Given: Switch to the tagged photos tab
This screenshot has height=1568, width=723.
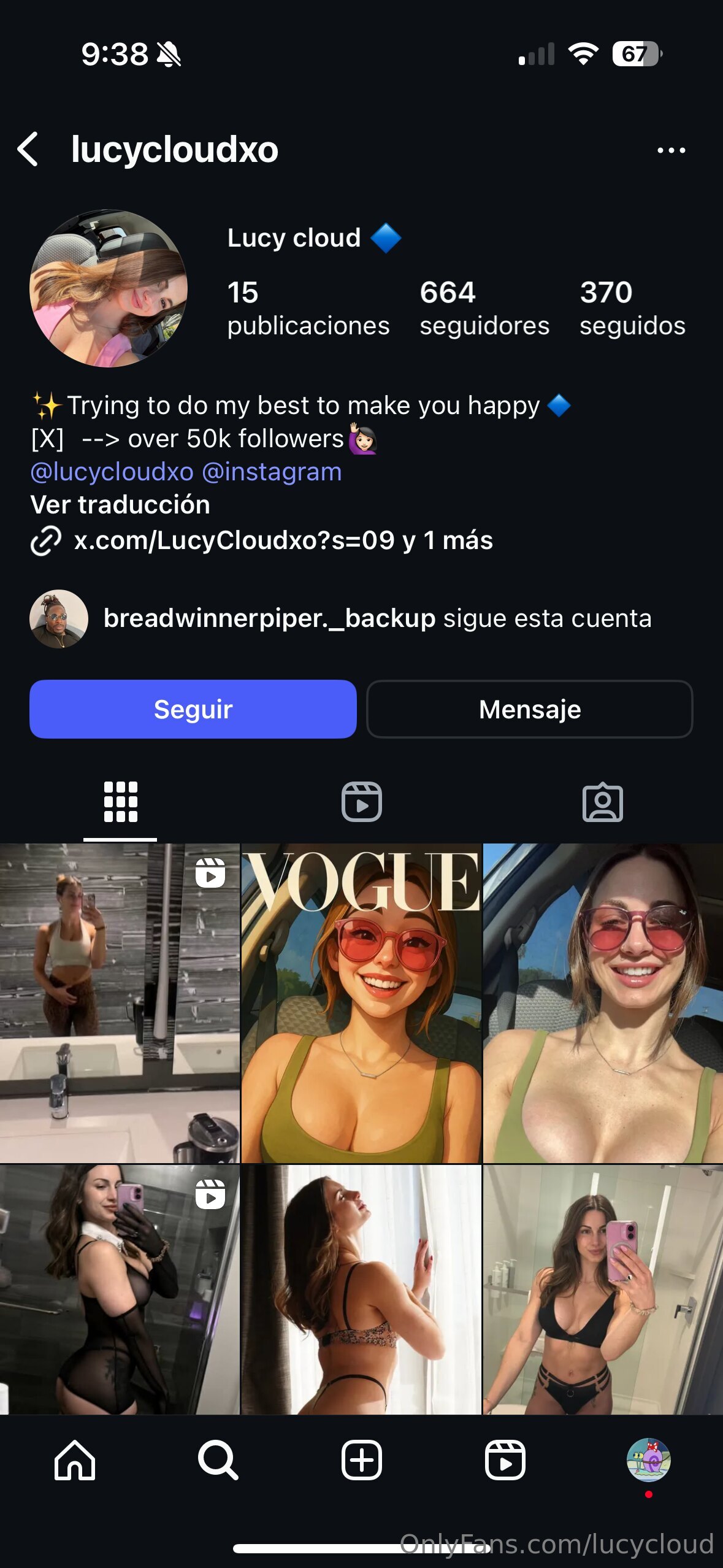Looking at the screenshot, I should pyautogui.click(x=602, y=801).
